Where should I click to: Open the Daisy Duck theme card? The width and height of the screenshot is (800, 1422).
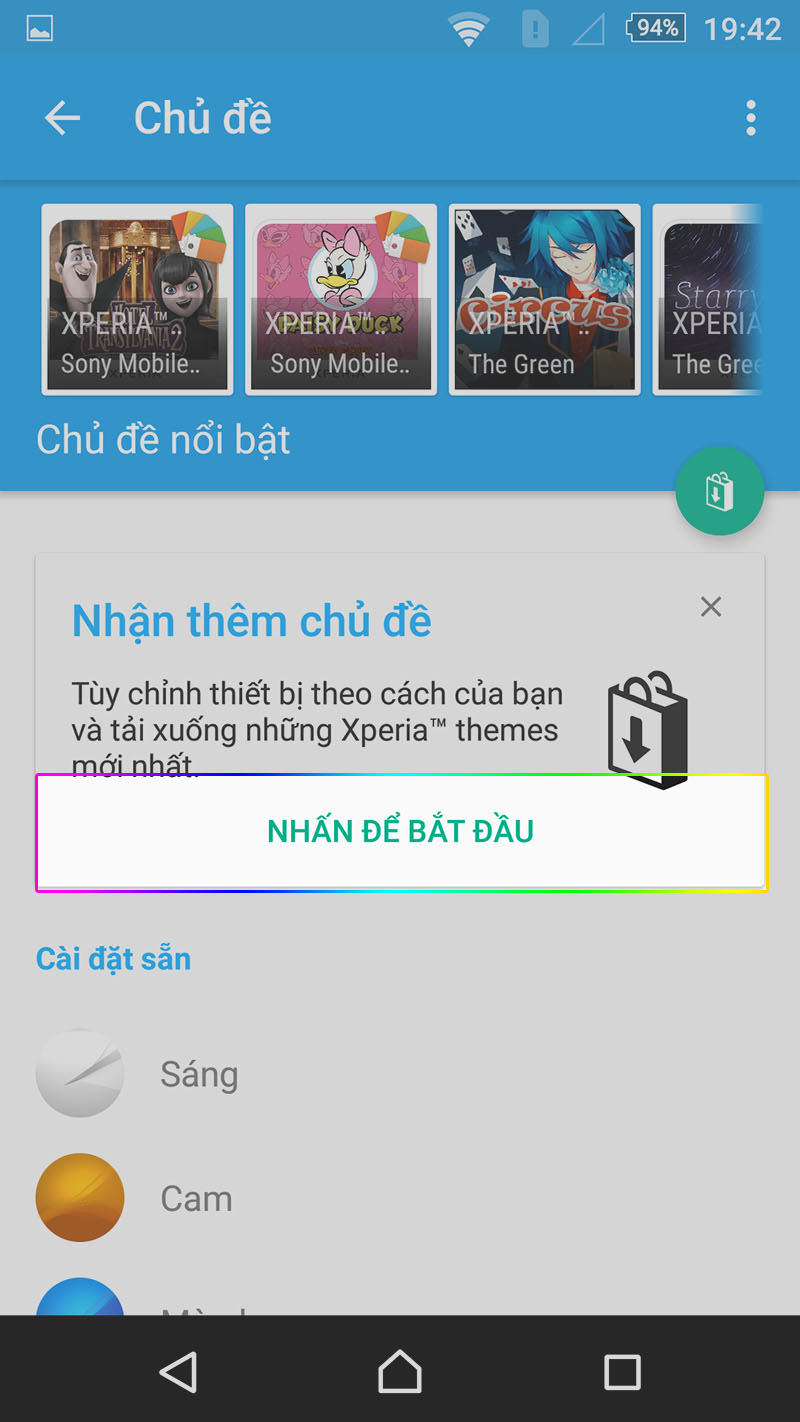pos(341,299)
